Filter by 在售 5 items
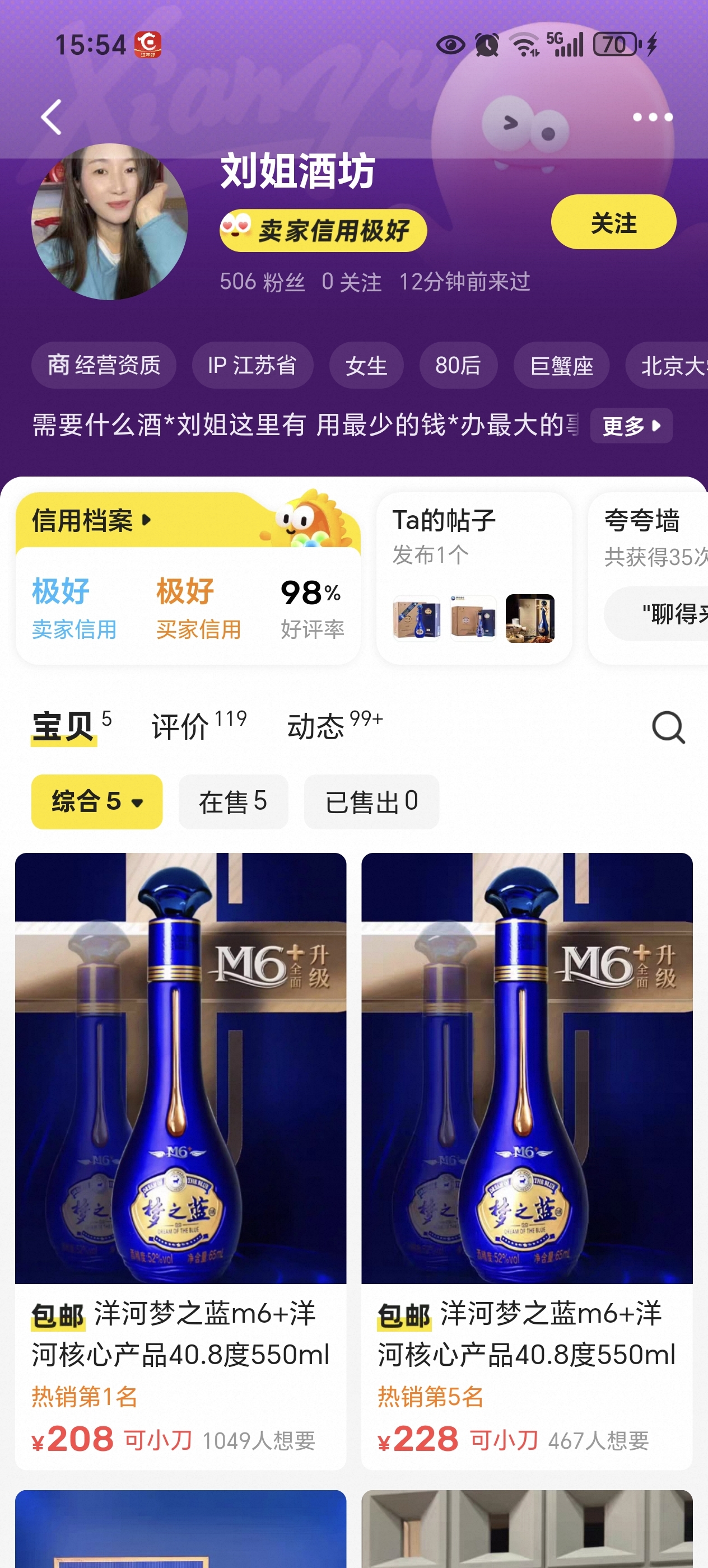The height and width of the screenshot is (1568, 708). pos(232,801)
